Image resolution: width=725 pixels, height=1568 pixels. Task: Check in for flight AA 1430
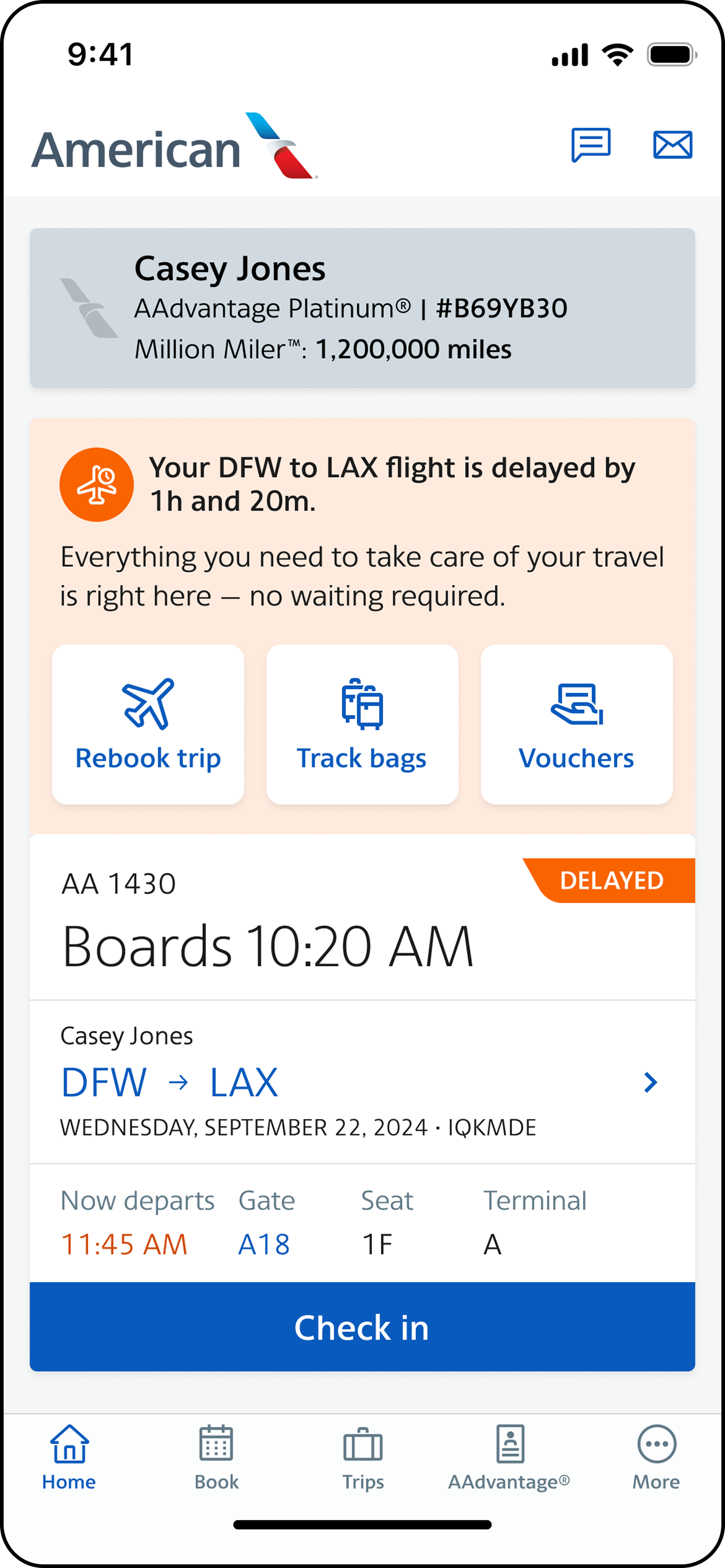(362, 1327)
